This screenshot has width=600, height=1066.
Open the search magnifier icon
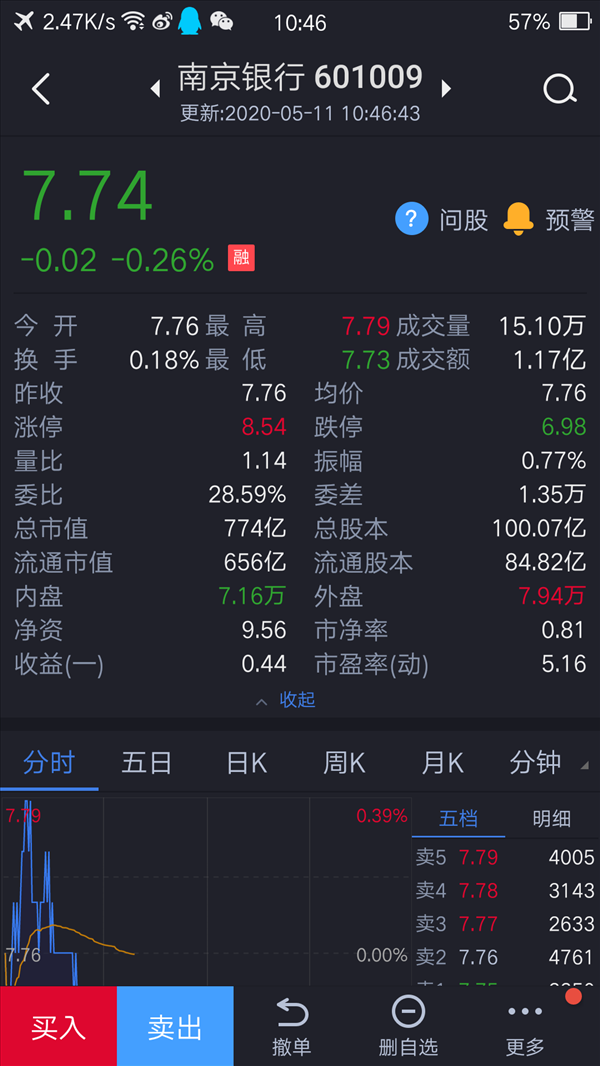click(560, 89)
